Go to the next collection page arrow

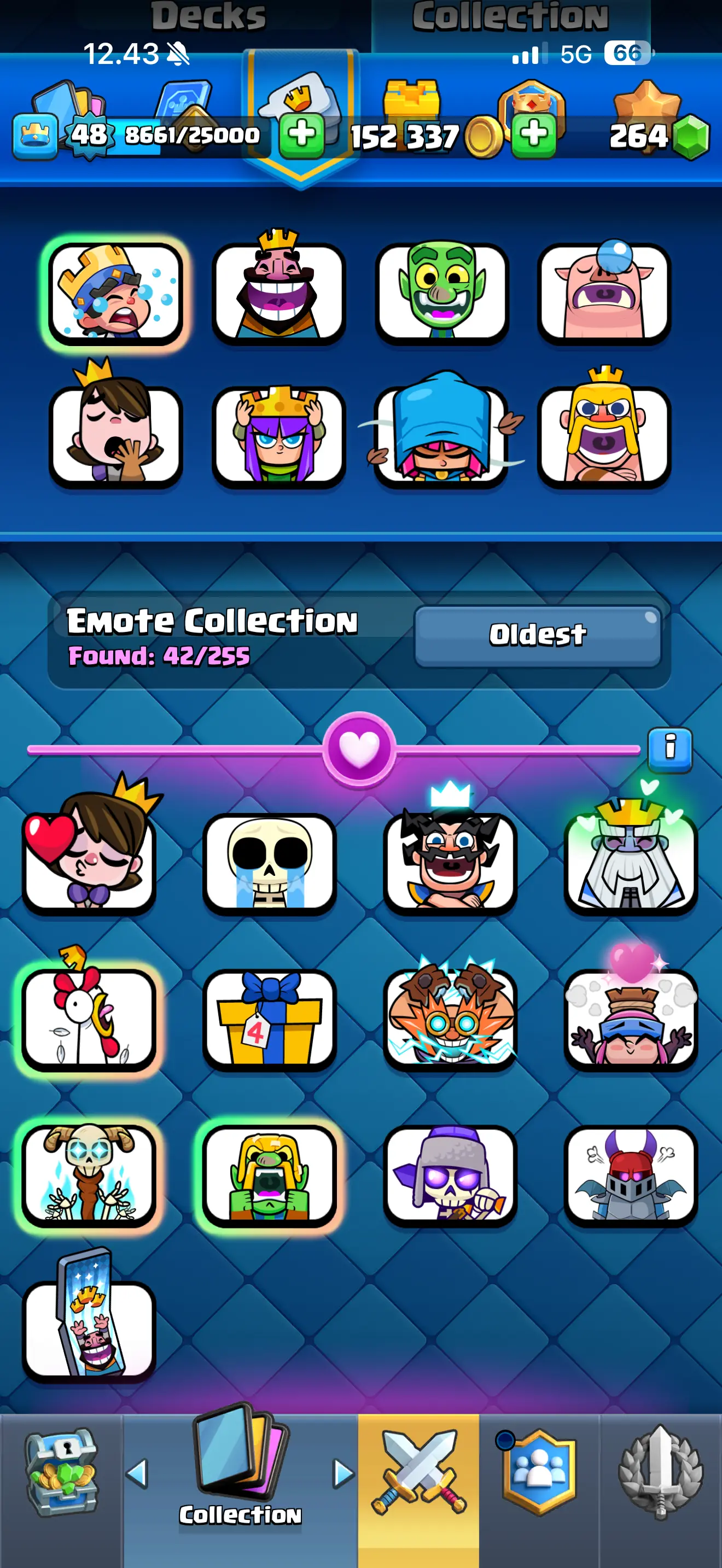pos(343,1475)
